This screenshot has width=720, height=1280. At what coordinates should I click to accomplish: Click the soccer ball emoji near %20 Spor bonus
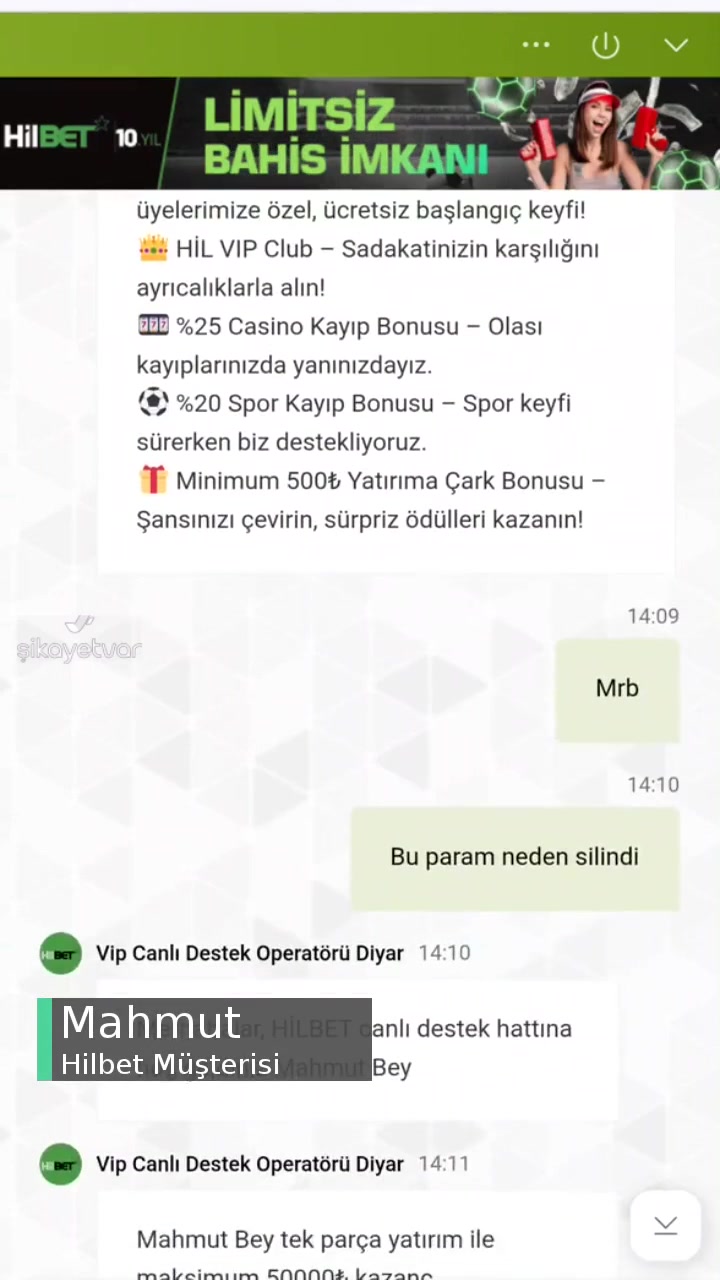[x=153, y=403]
